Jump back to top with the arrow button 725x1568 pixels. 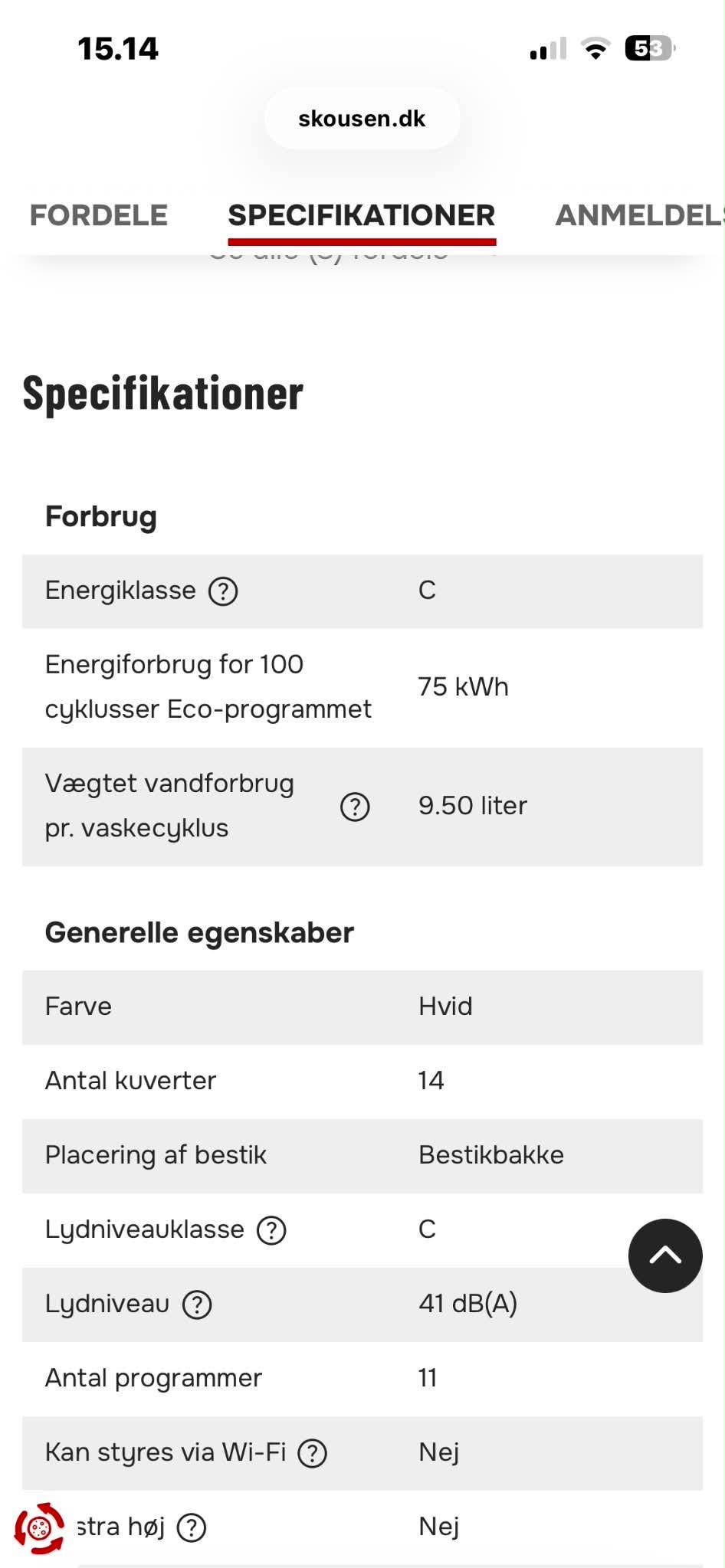click(665, 1255)
